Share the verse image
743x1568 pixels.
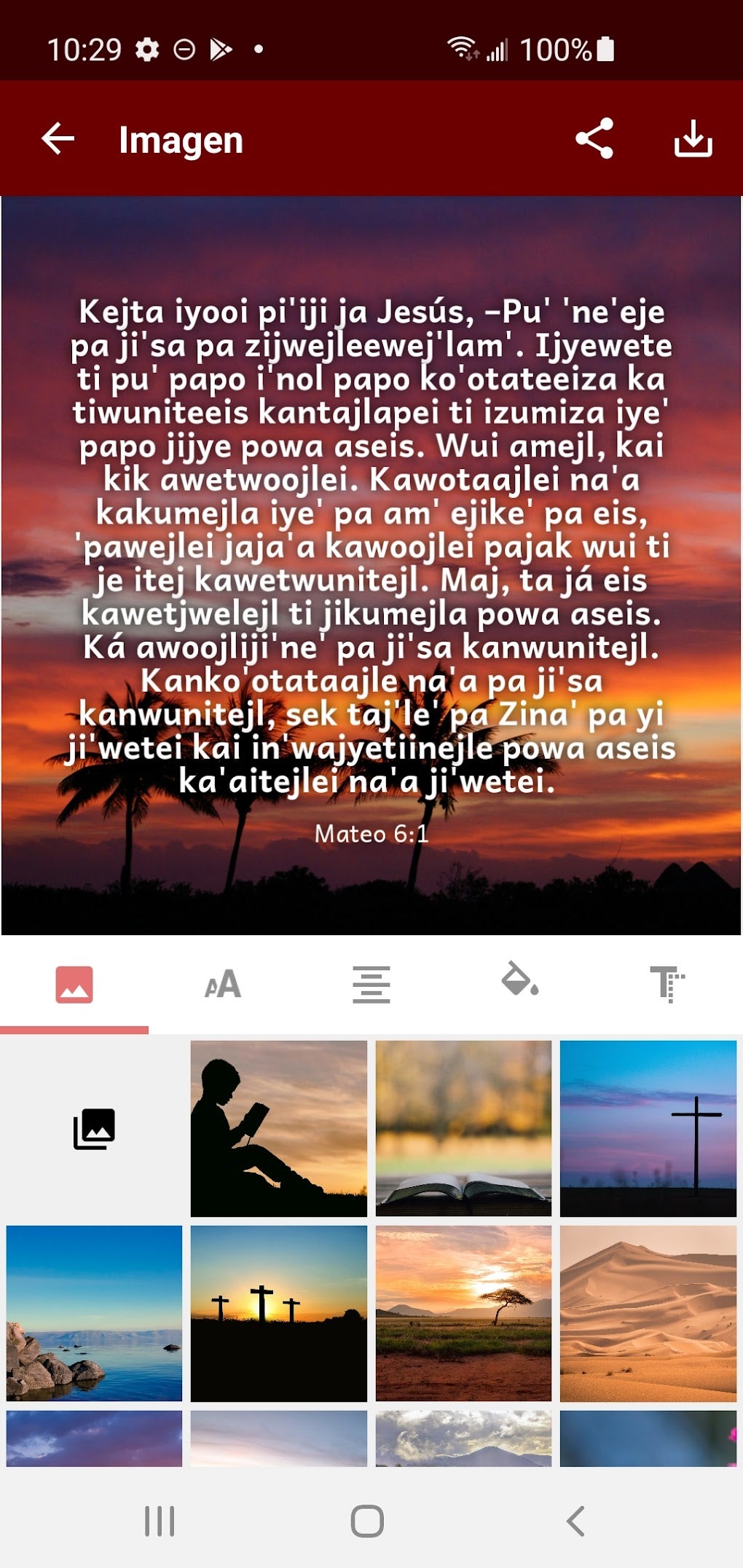[x=594, y=138]
